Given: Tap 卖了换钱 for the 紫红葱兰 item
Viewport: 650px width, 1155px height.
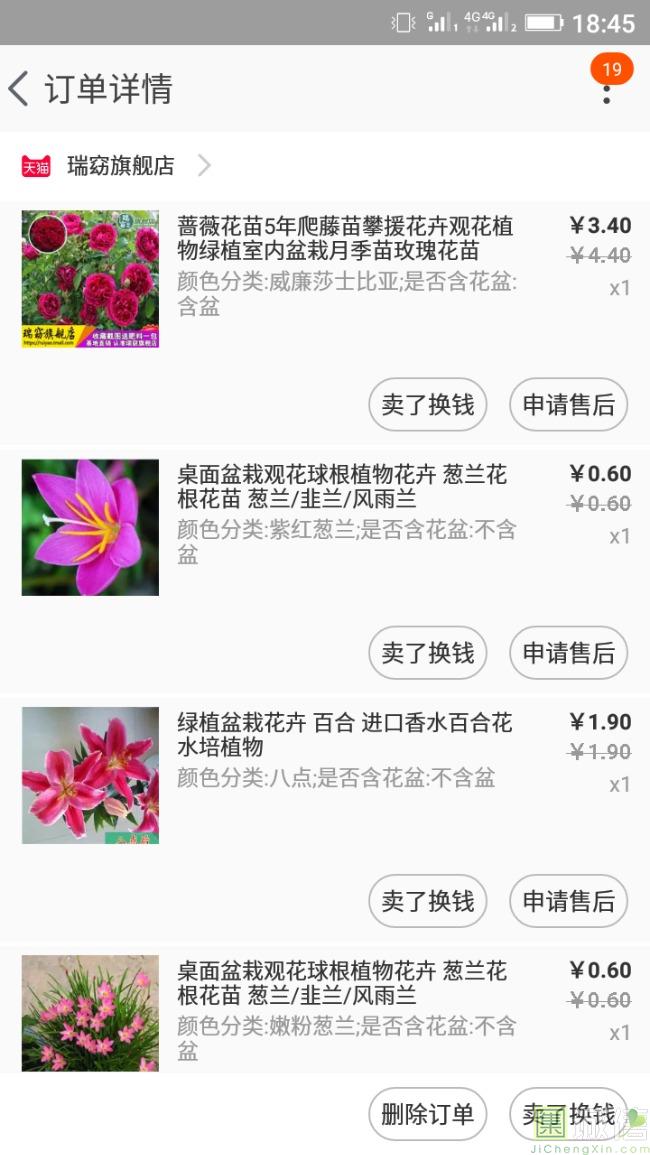Looking at the screenshot, I should pos(427,653).
